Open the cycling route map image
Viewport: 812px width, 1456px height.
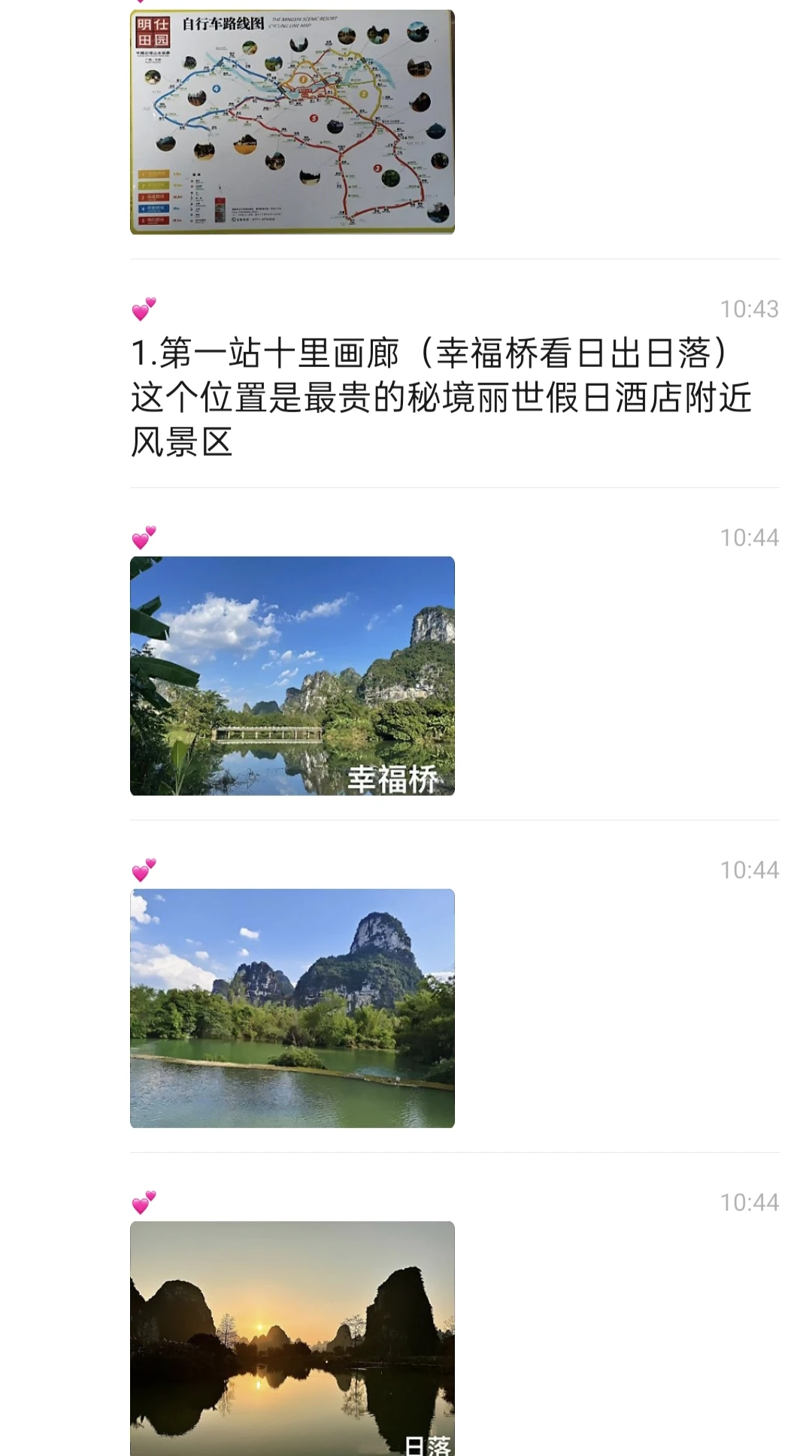[x=292, y=122]
